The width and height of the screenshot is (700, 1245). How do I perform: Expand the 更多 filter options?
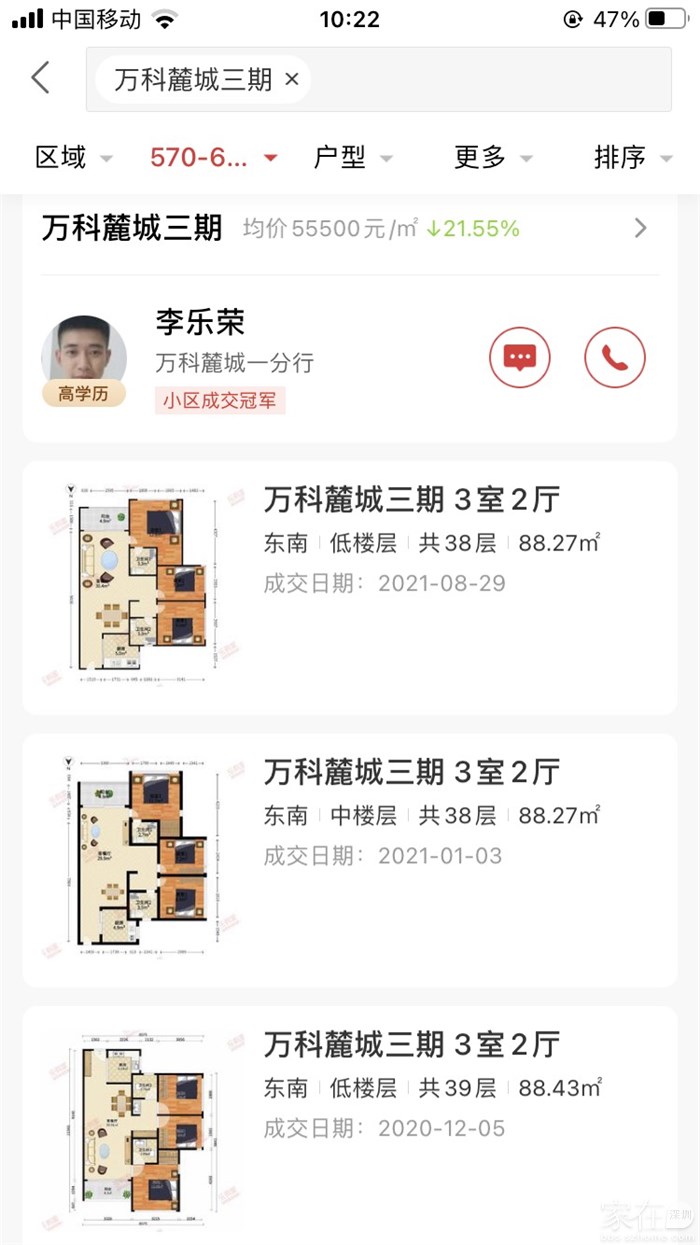pyautogui.click(x=493, y=158)
